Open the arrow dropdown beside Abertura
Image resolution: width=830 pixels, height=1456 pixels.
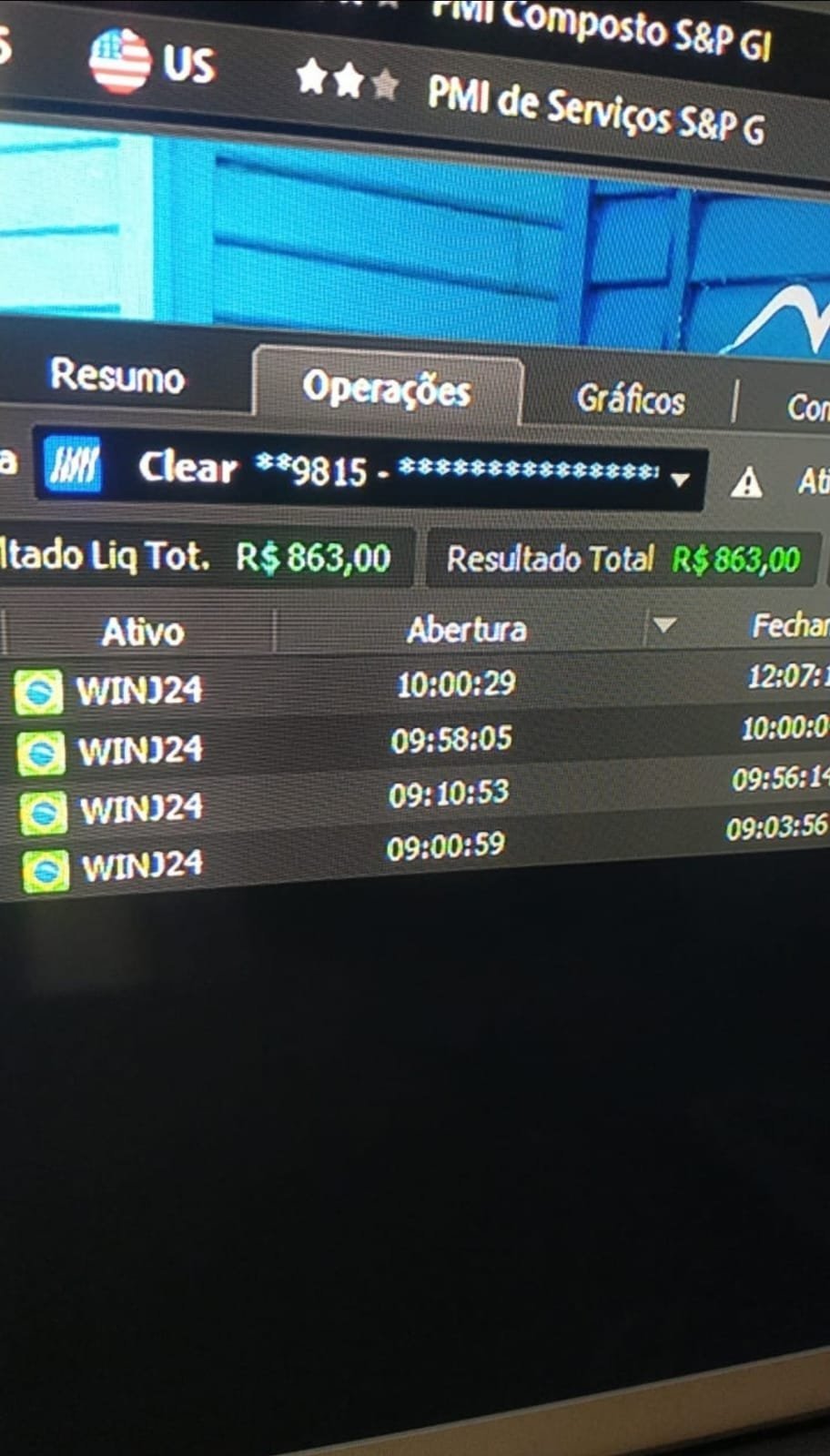pos(664,625)
